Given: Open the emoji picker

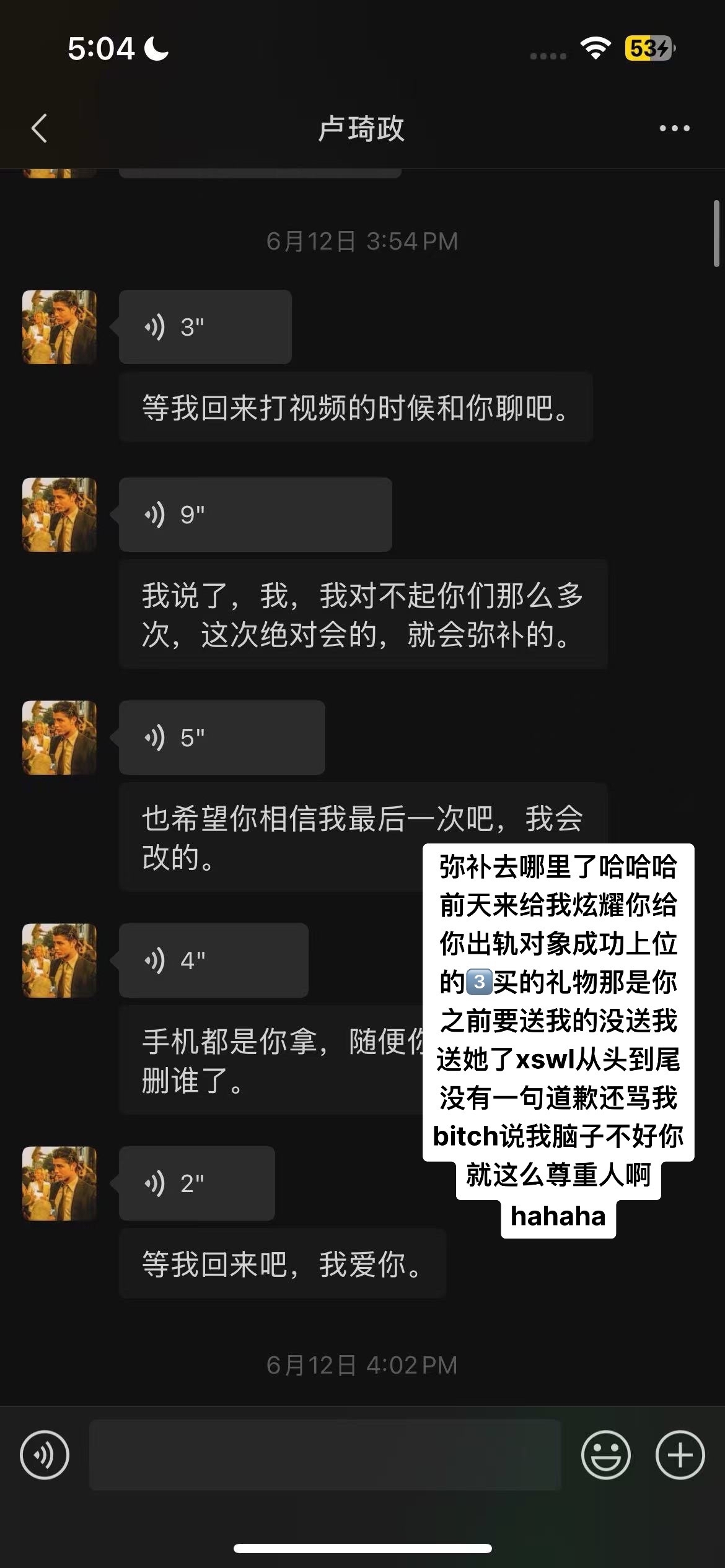Looking at the screenshot, I should tap(605, 1455).
